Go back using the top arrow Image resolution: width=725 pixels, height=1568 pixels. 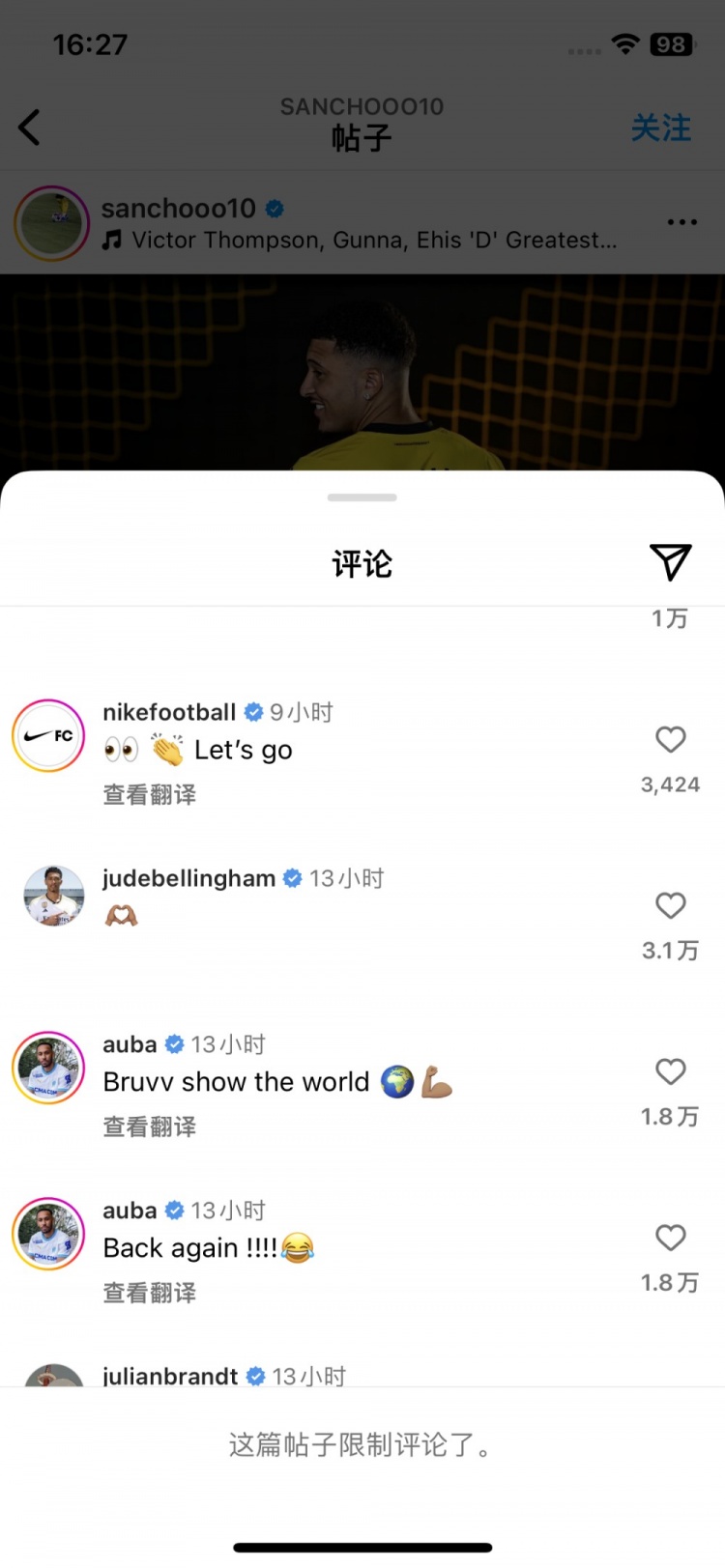30,127
